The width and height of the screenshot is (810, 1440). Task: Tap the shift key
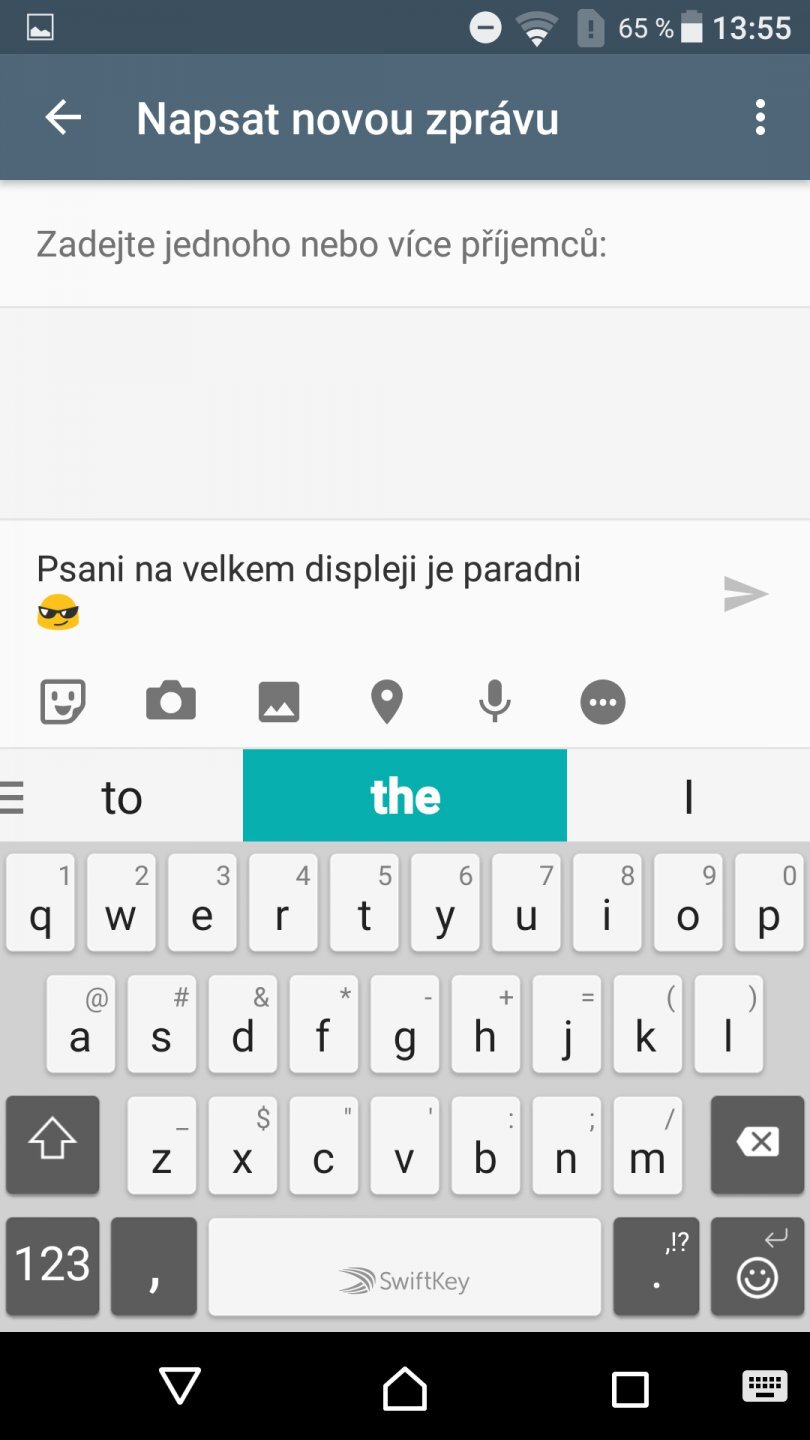pos(53,1144)
